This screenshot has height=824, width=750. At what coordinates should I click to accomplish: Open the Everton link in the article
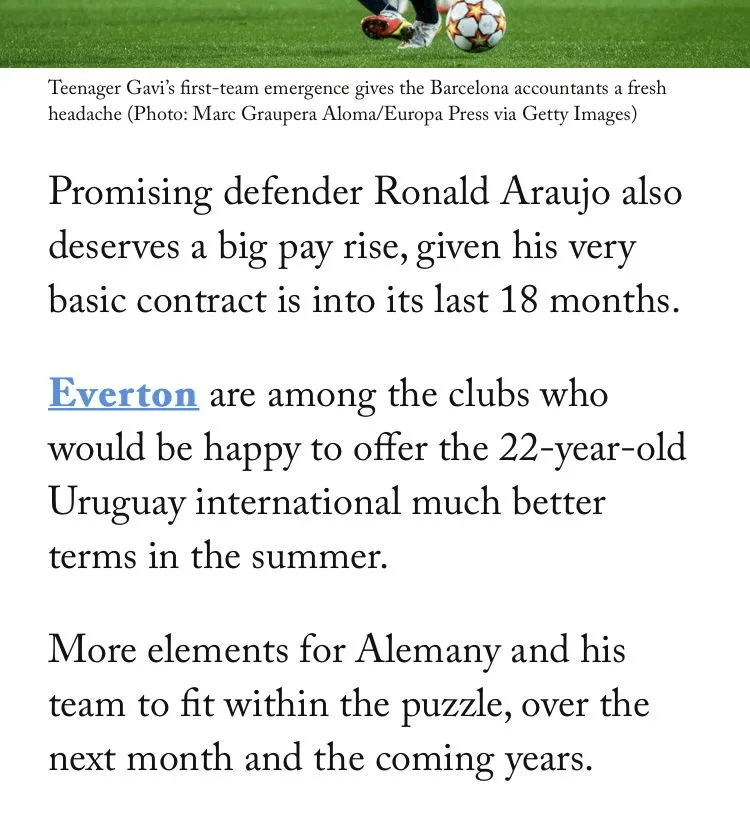point(123,393)
